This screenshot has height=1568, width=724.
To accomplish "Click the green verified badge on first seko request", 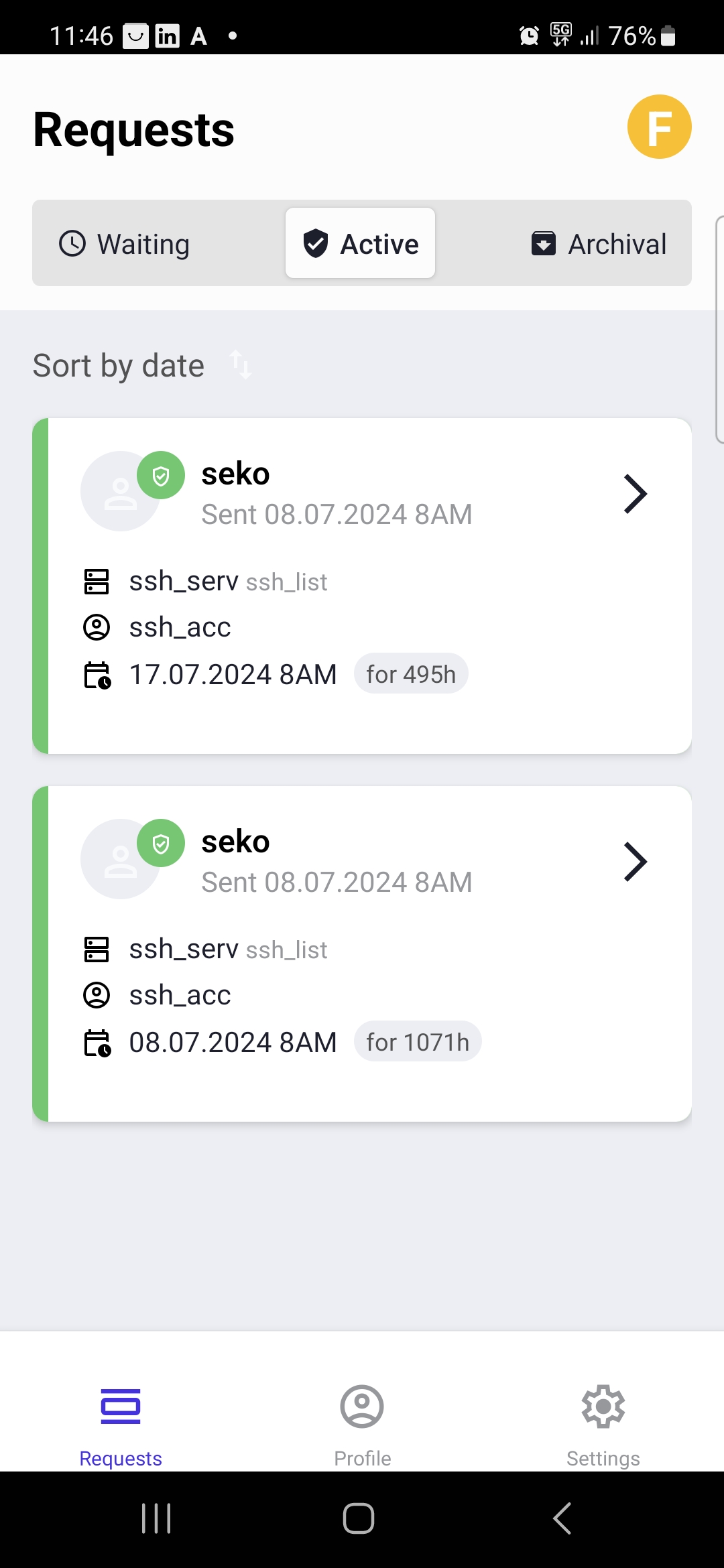I will click(161, 476).
